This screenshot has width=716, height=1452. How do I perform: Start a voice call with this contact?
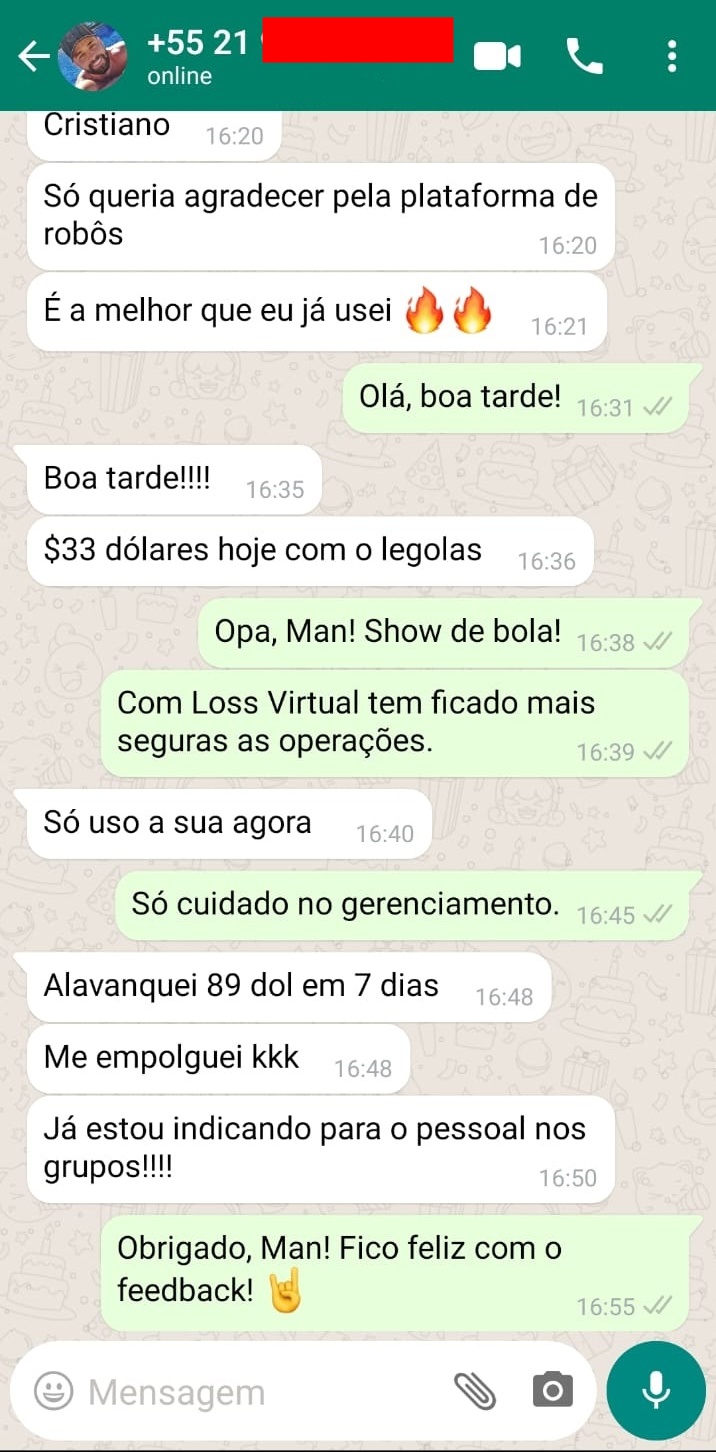pos(584,56)
